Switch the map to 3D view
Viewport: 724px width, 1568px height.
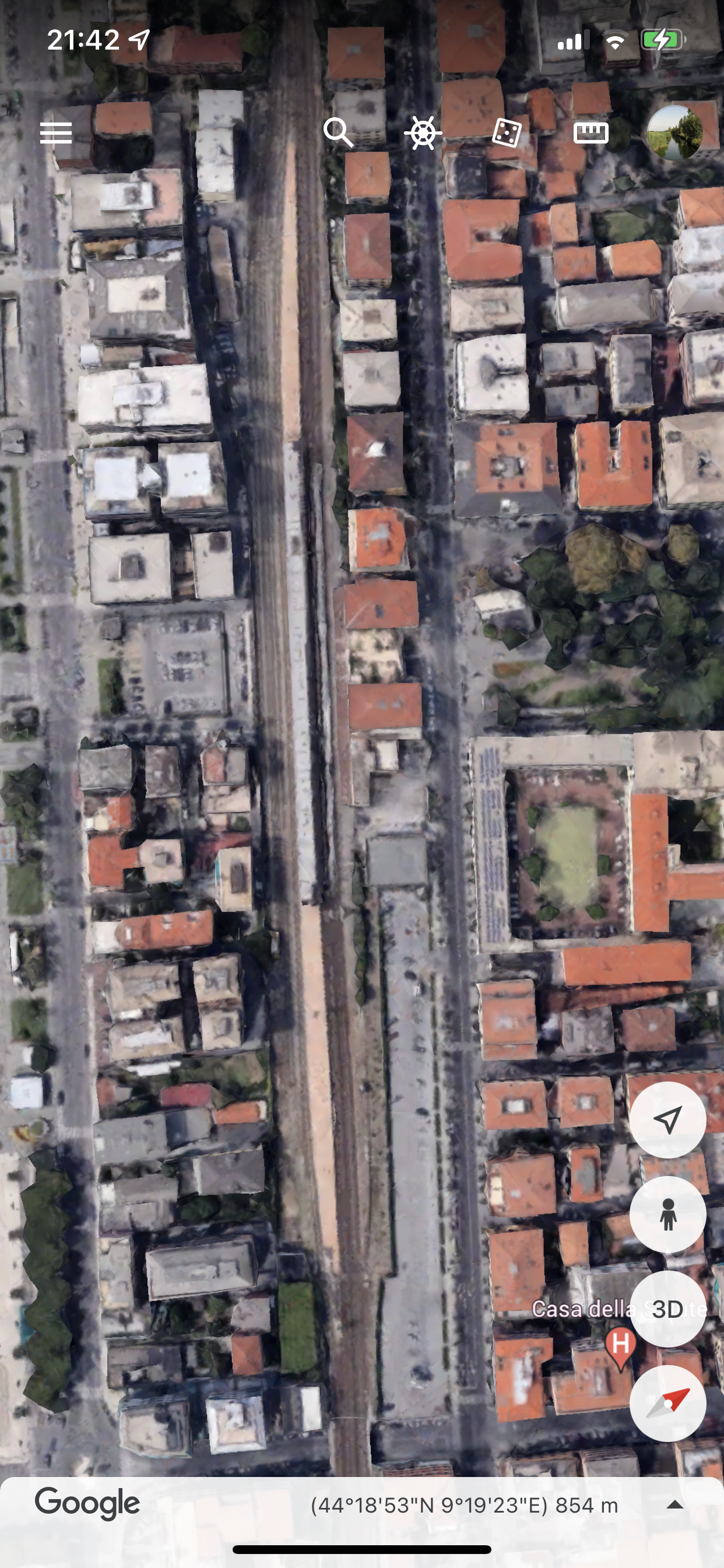667,1310
